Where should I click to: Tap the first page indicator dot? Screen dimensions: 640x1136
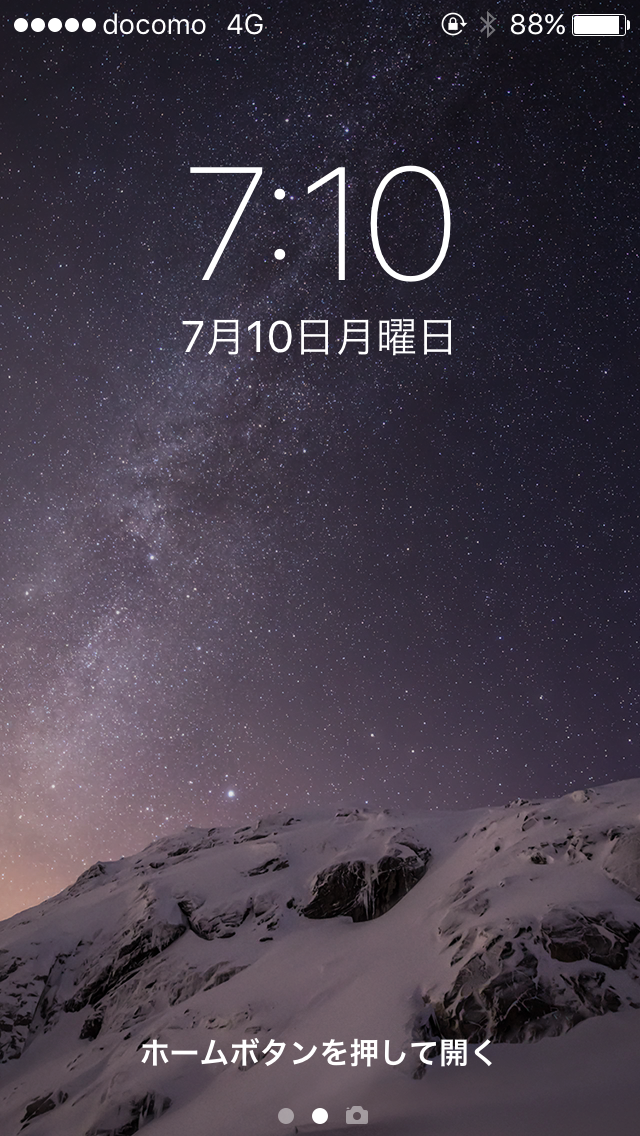pyautogui.click(x=286, y=1116)
